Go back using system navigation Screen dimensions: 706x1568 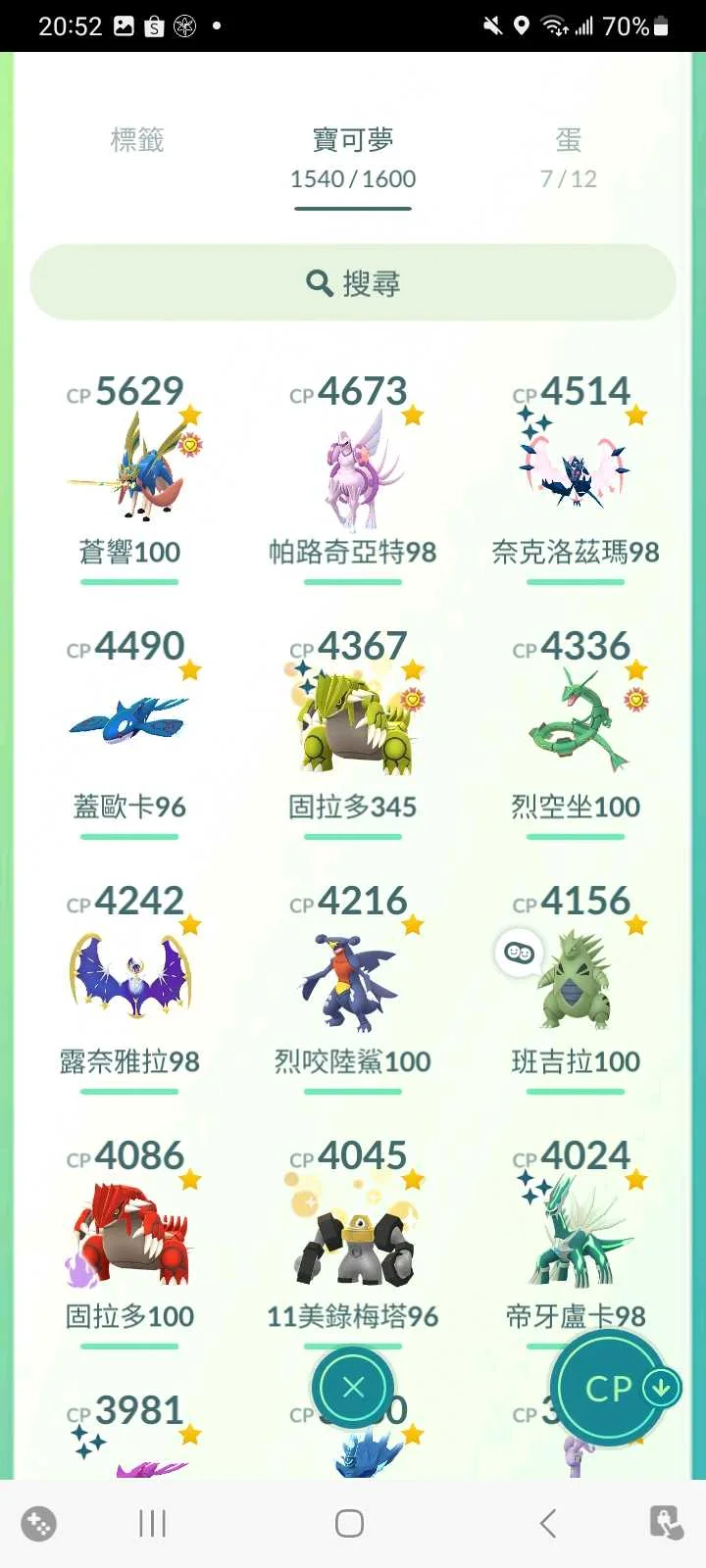coord(548,1523)
